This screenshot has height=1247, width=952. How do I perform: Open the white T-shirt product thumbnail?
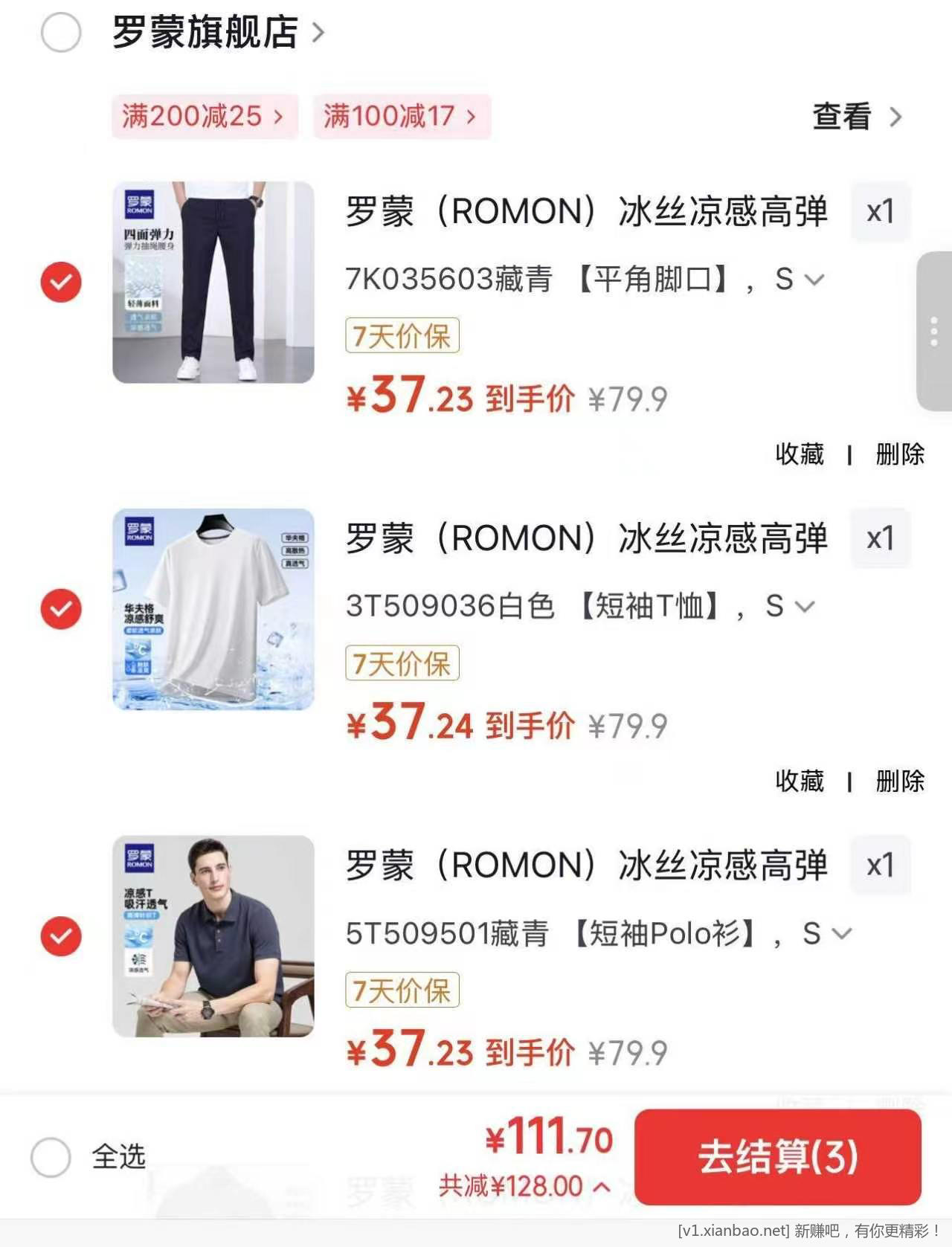[x=213, y=606]
